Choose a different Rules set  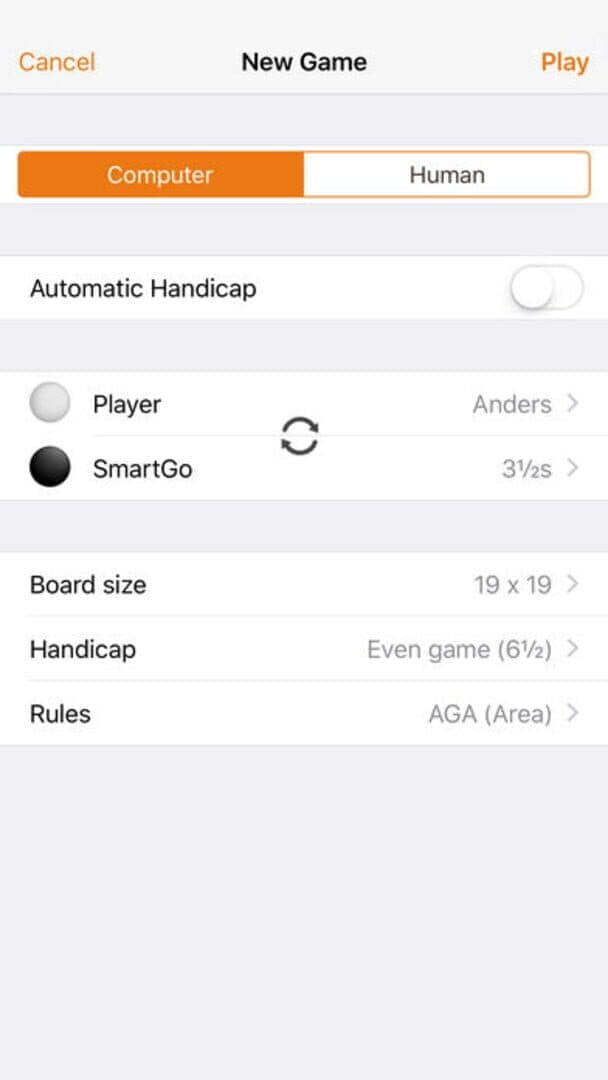(304, 714)
